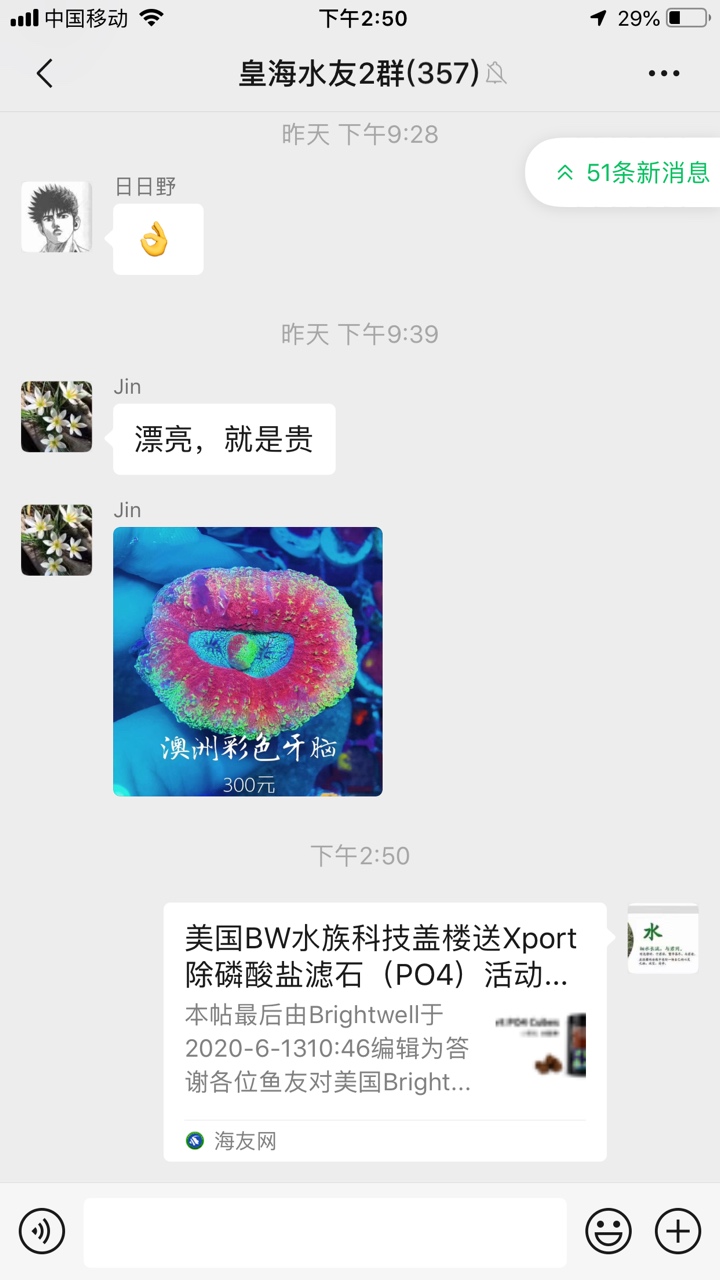The width and height of the screenshot is (720, 1280).
Task: Focus the message text field
Action: click(x=324, y=1231)
